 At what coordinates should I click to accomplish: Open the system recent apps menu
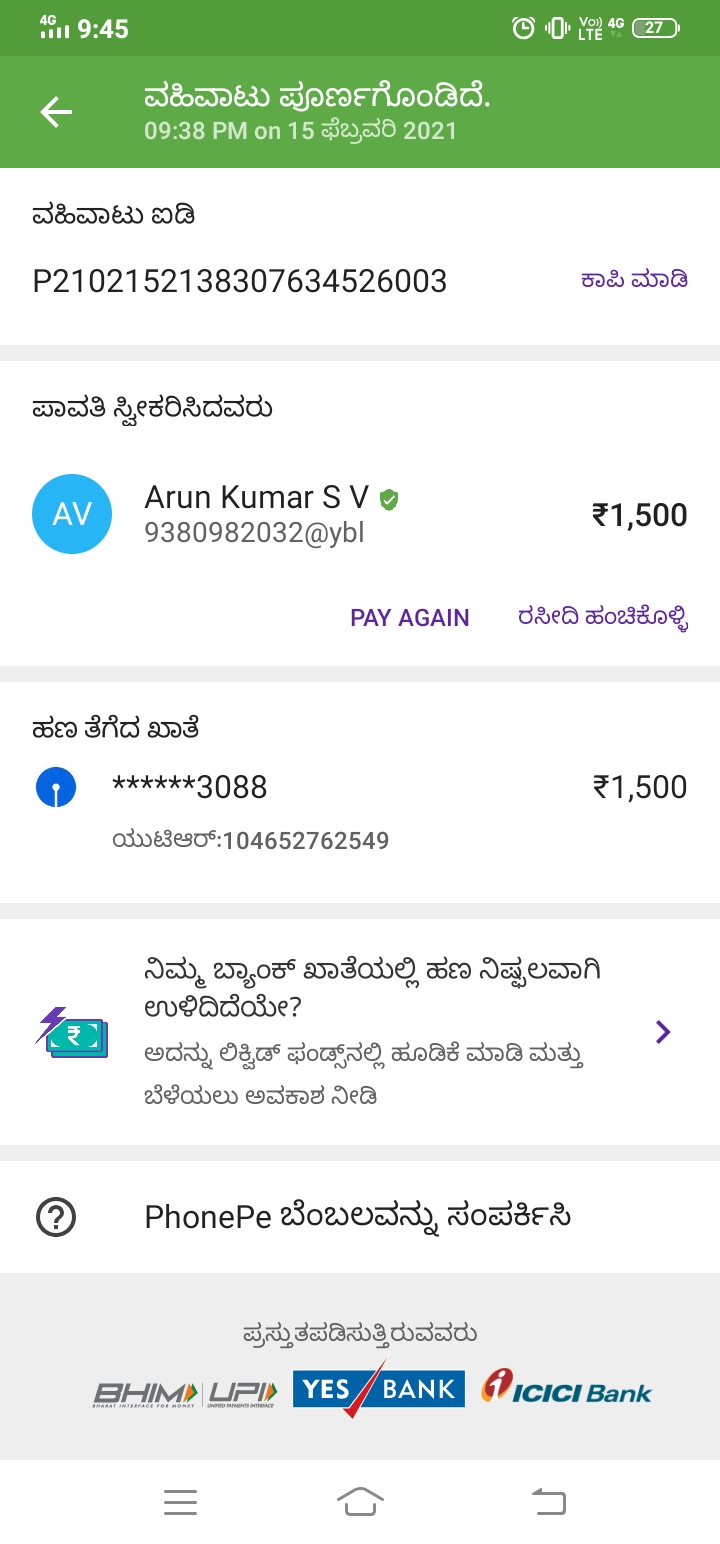pos(180,1502)
